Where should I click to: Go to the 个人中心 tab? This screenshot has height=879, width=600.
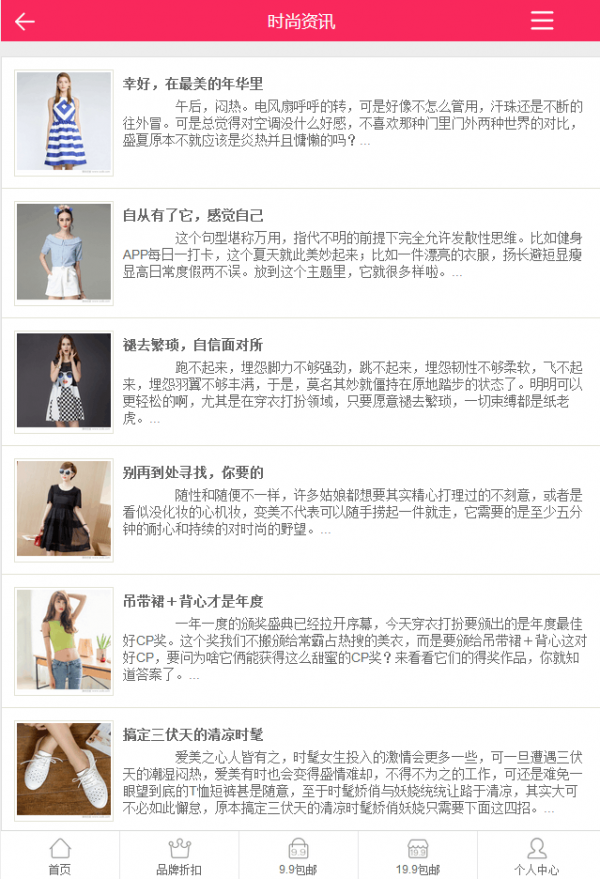[537, 856]
